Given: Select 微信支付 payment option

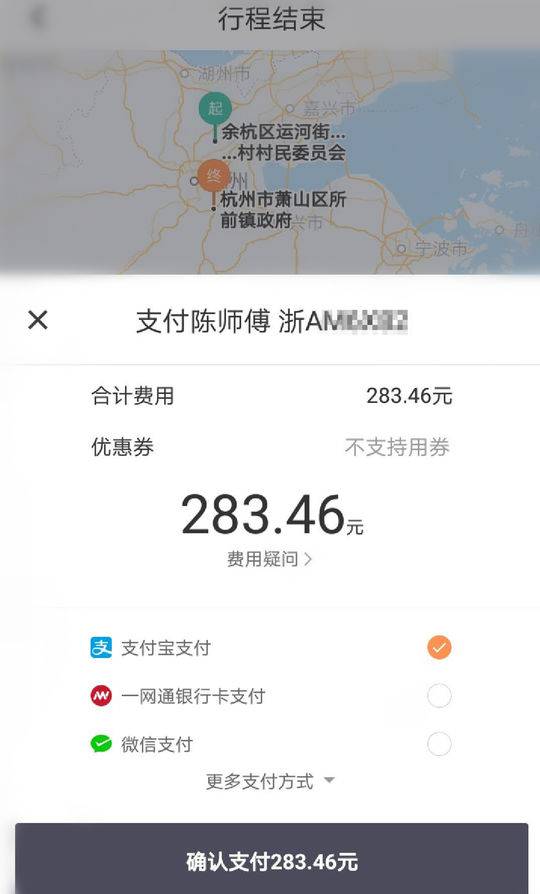Looking at the screenshot, I should (x=270, y=744).
